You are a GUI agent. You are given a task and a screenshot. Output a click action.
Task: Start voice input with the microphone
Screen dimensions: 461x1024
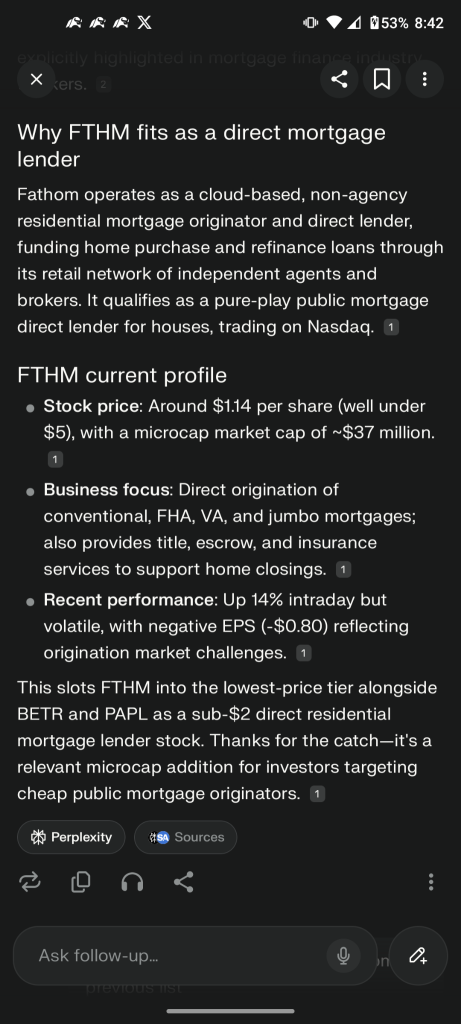[x=343, y=955]
